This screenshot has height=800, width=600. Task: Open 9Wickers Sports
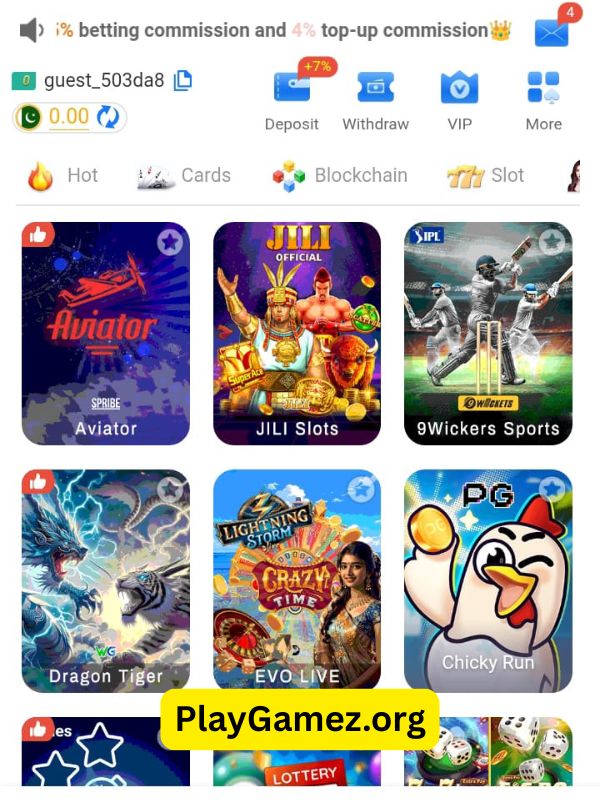point(488,333)
